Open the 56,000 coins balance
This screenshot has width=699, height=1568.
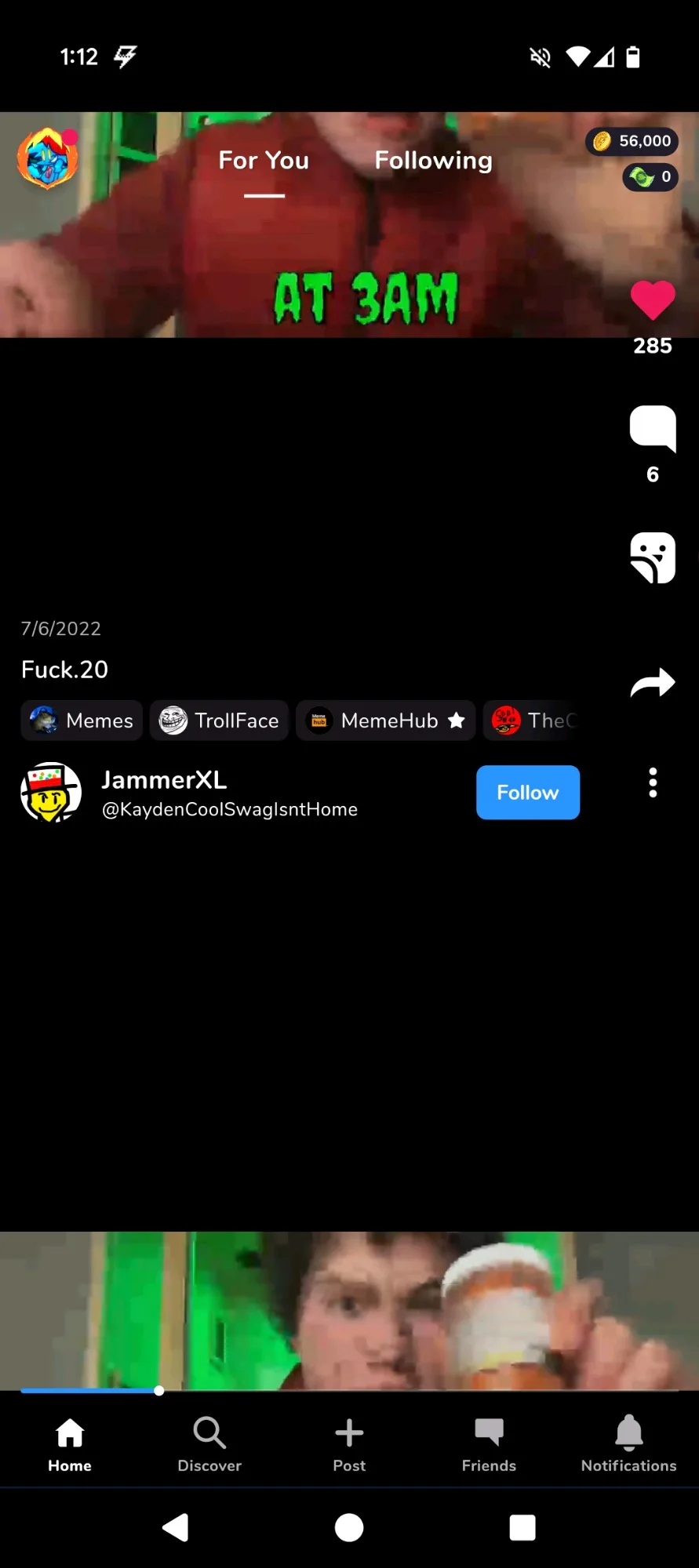click(x=632, y=141)
